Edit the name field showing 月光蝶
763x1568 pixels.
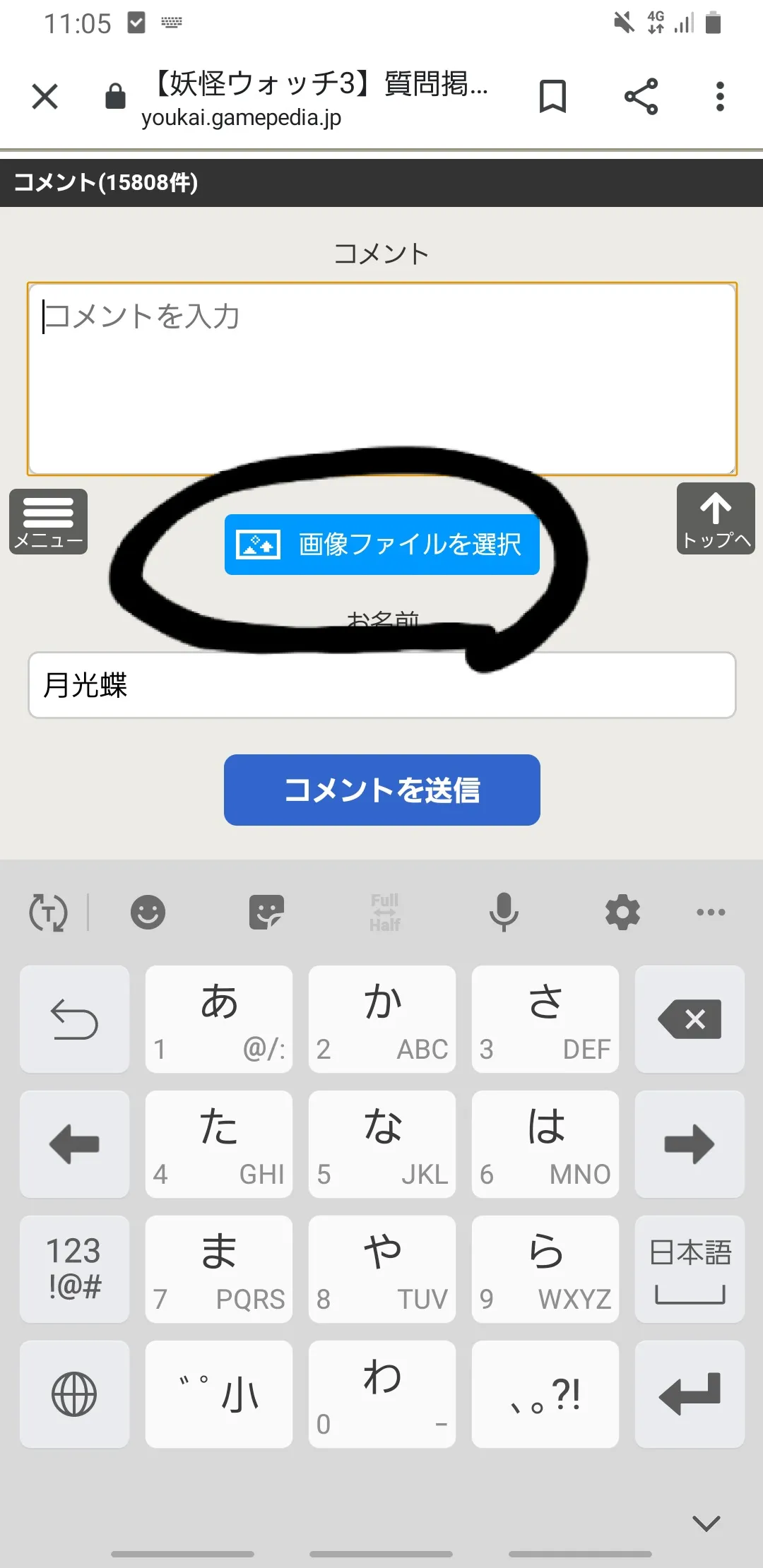point(382,685)
